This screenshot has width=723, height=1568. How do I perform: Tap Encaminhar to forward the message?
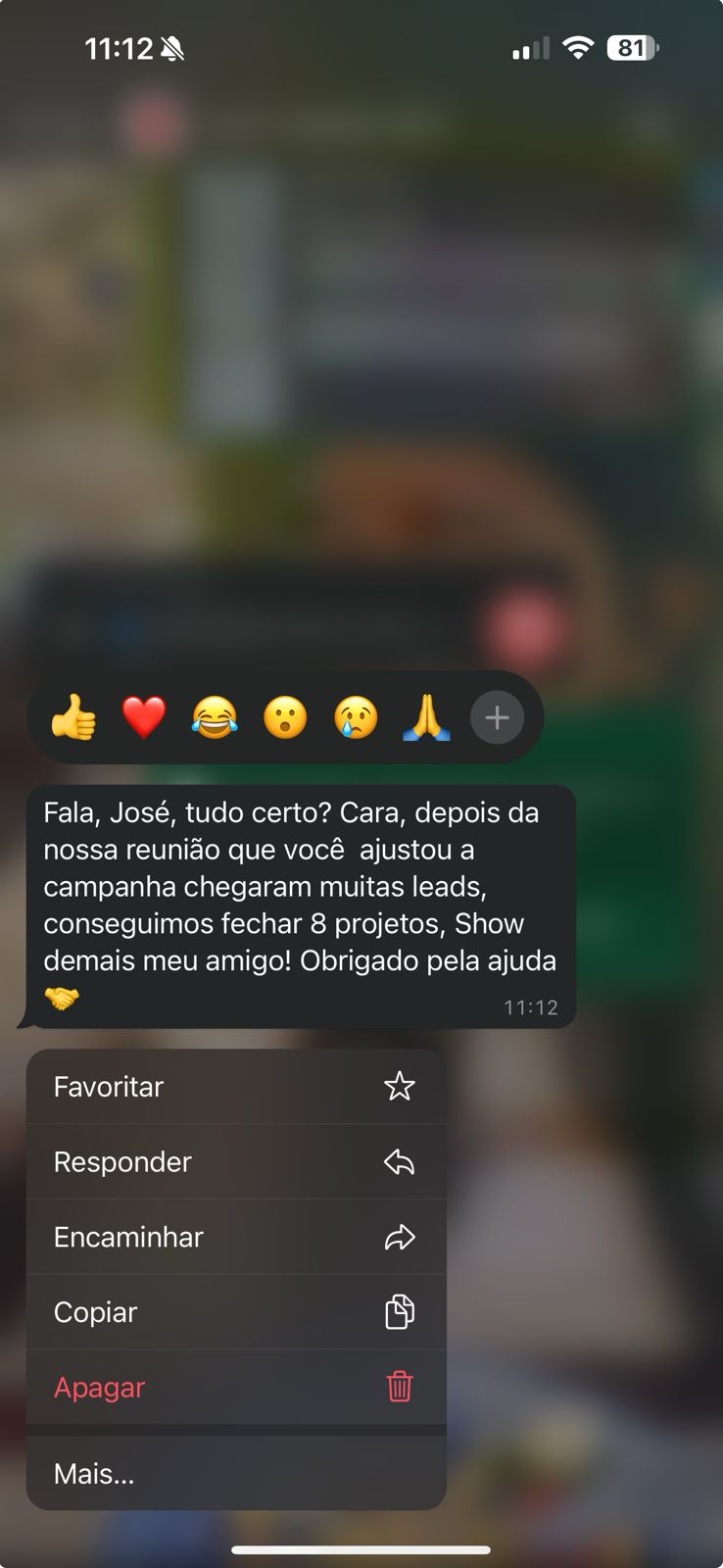(x=235, y=1237)
